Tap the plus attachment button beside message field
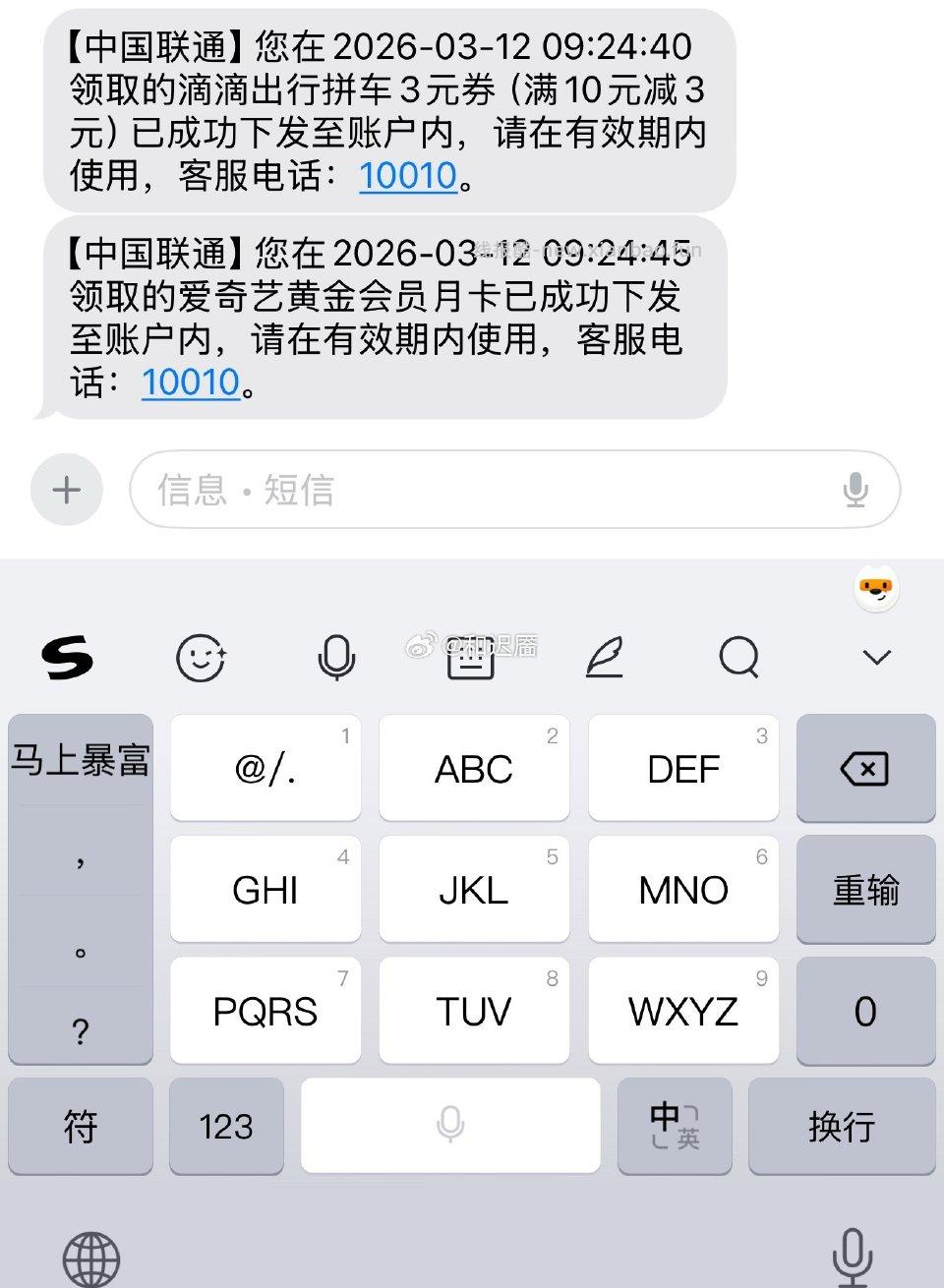Viewport: 944px width, 1288px height. (65, 489)
